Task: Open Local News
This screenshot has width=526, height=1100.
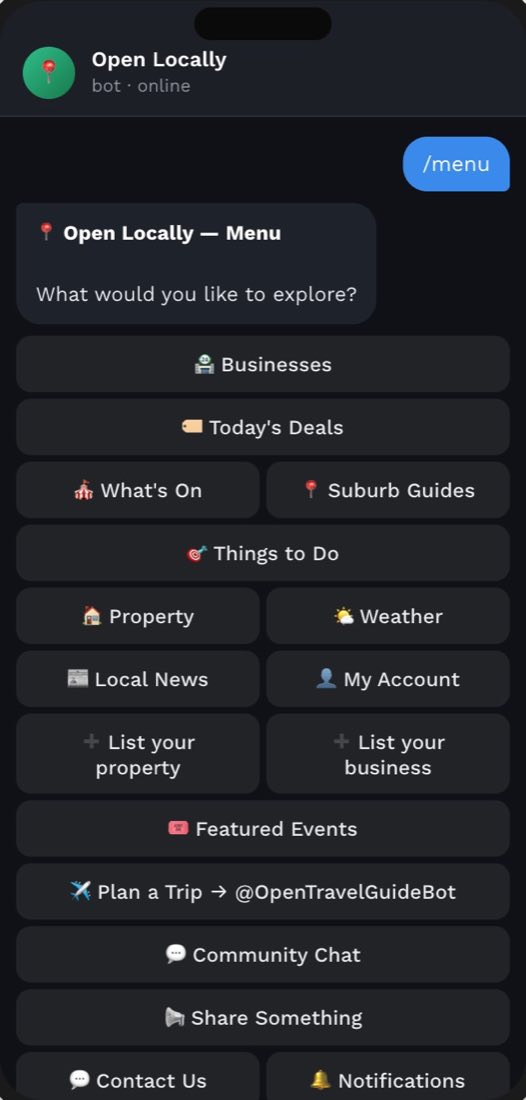Action: coord(138,679)
